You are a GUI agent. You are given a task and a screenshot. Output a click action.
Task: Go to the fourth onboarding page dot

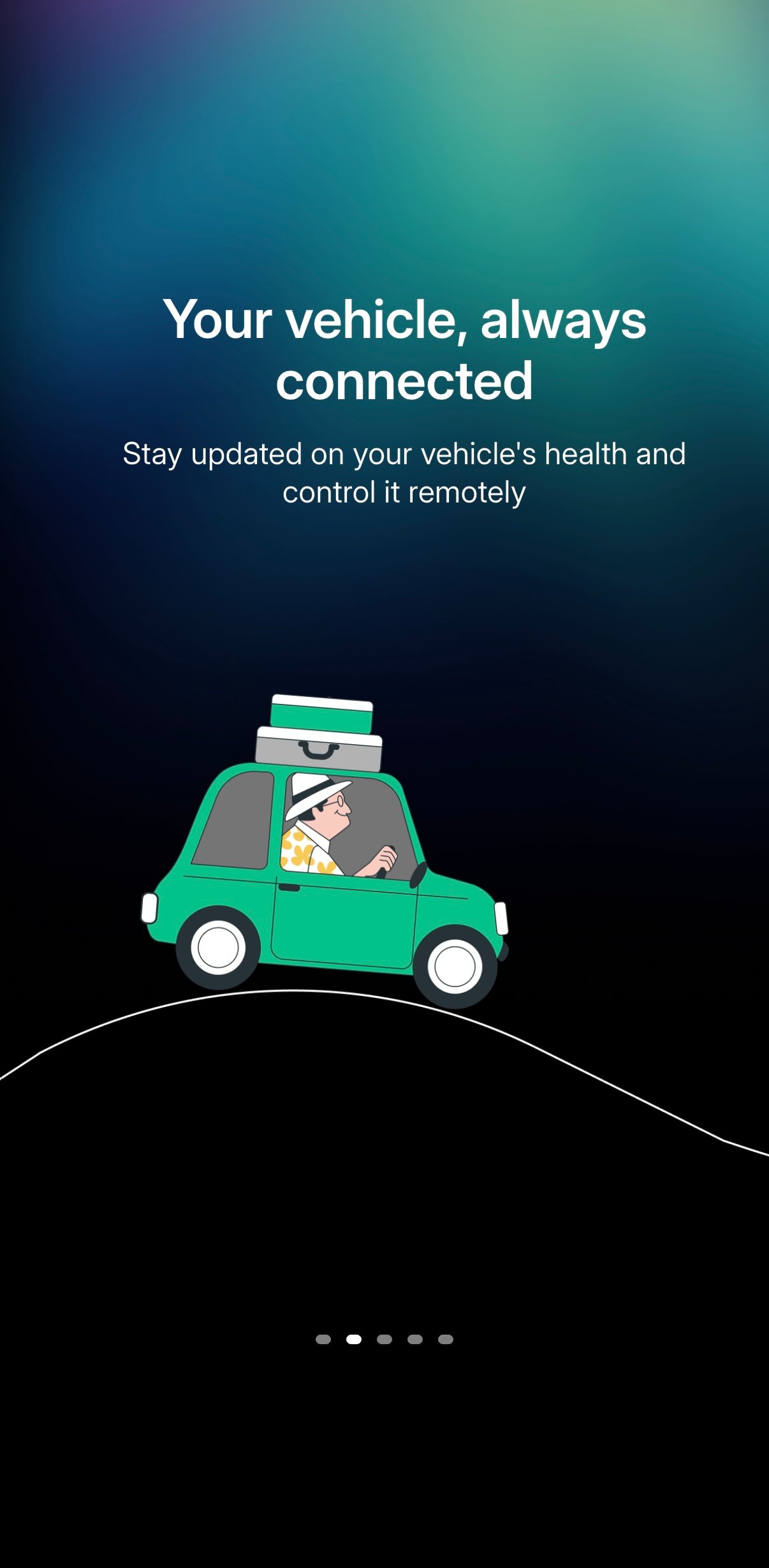coord(415,1339)
